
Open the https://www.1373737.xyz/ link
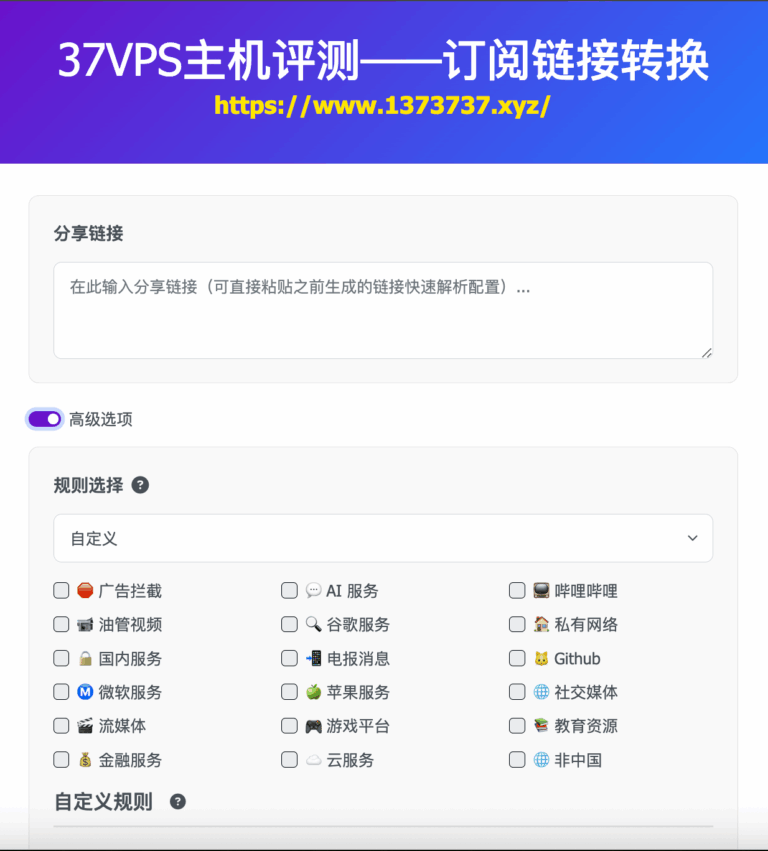coord(382,106)
